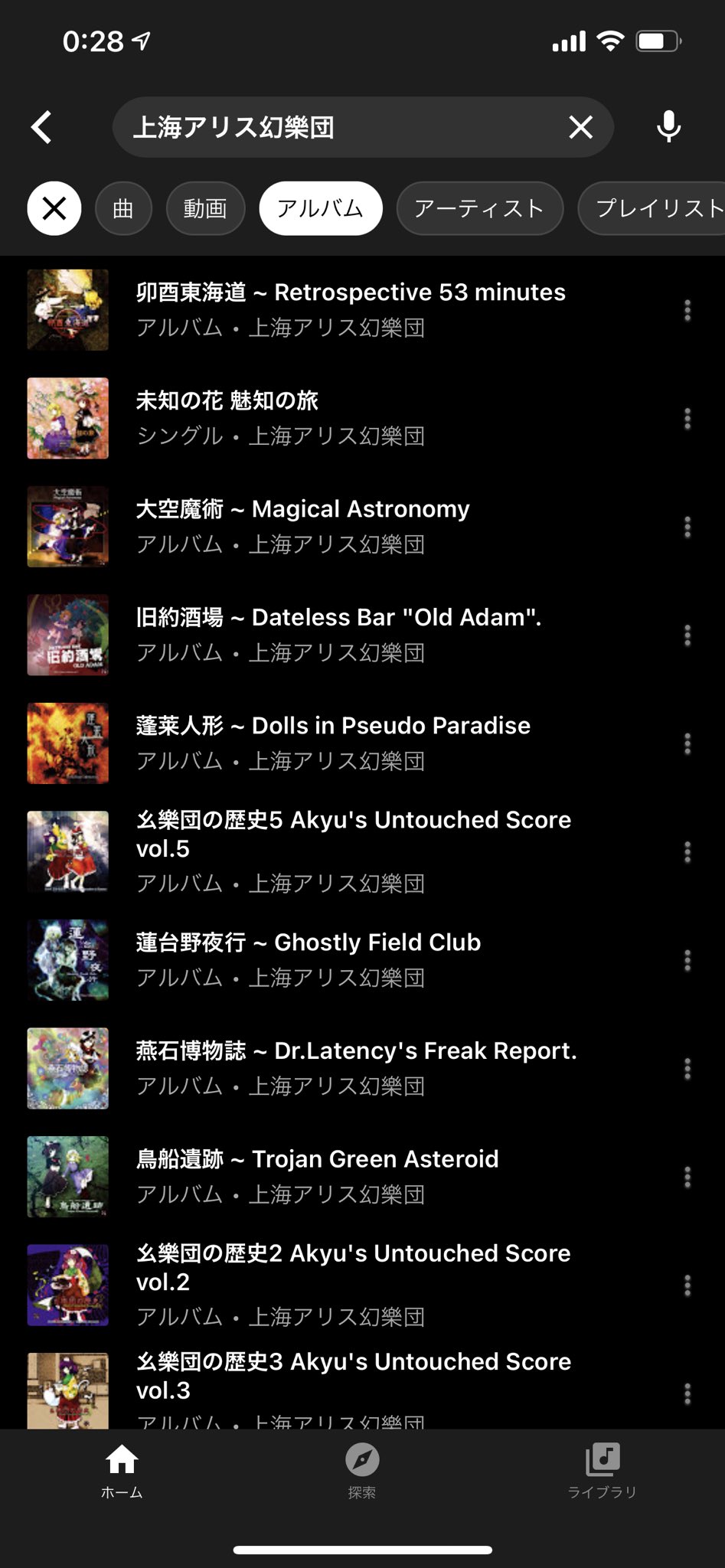Tap the microphone icon for voice search
Viewport: 725px width, 1568px height.
coord(668,127)
